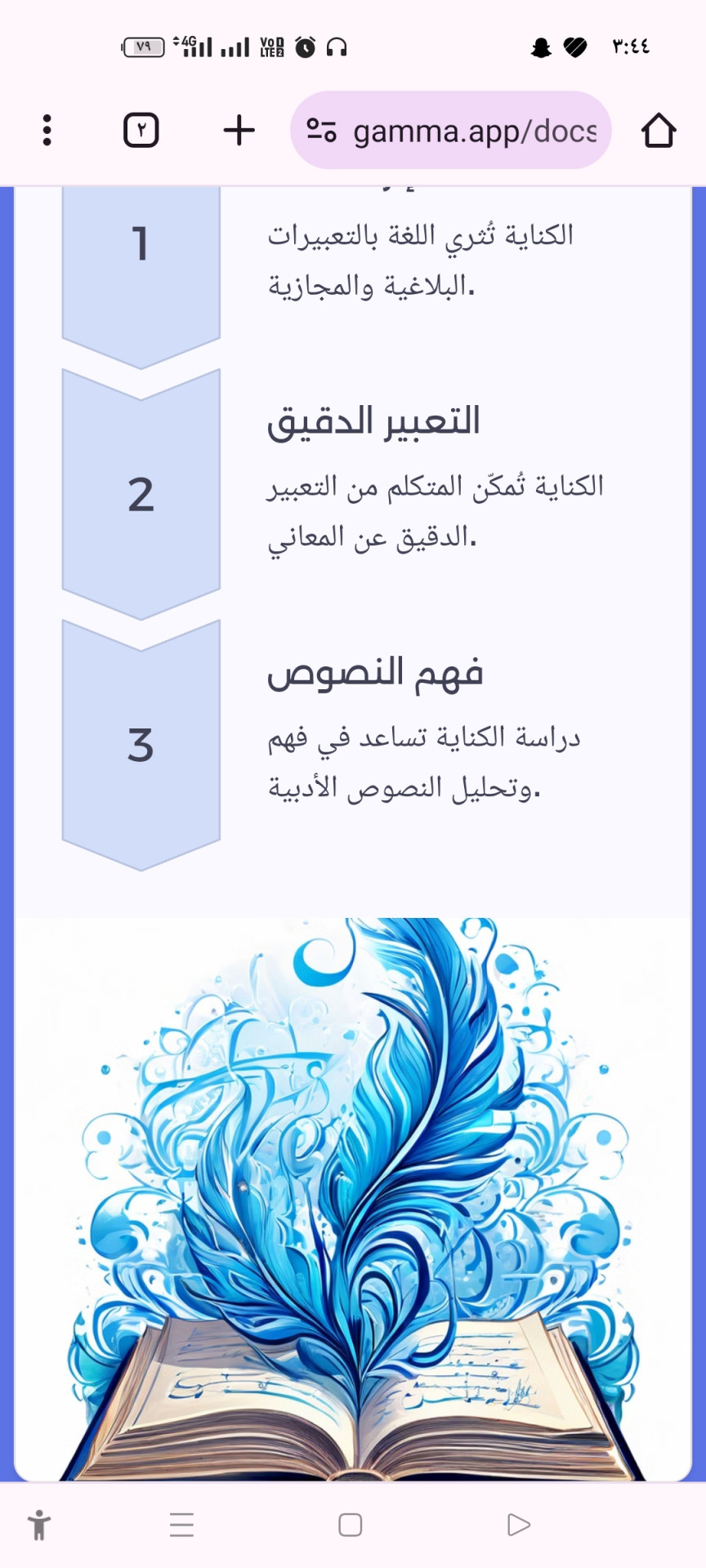The width and height of the screenshot is (706, 1568).
Task: Go back using the navigation triangle
Action: tap(519, 1525)
